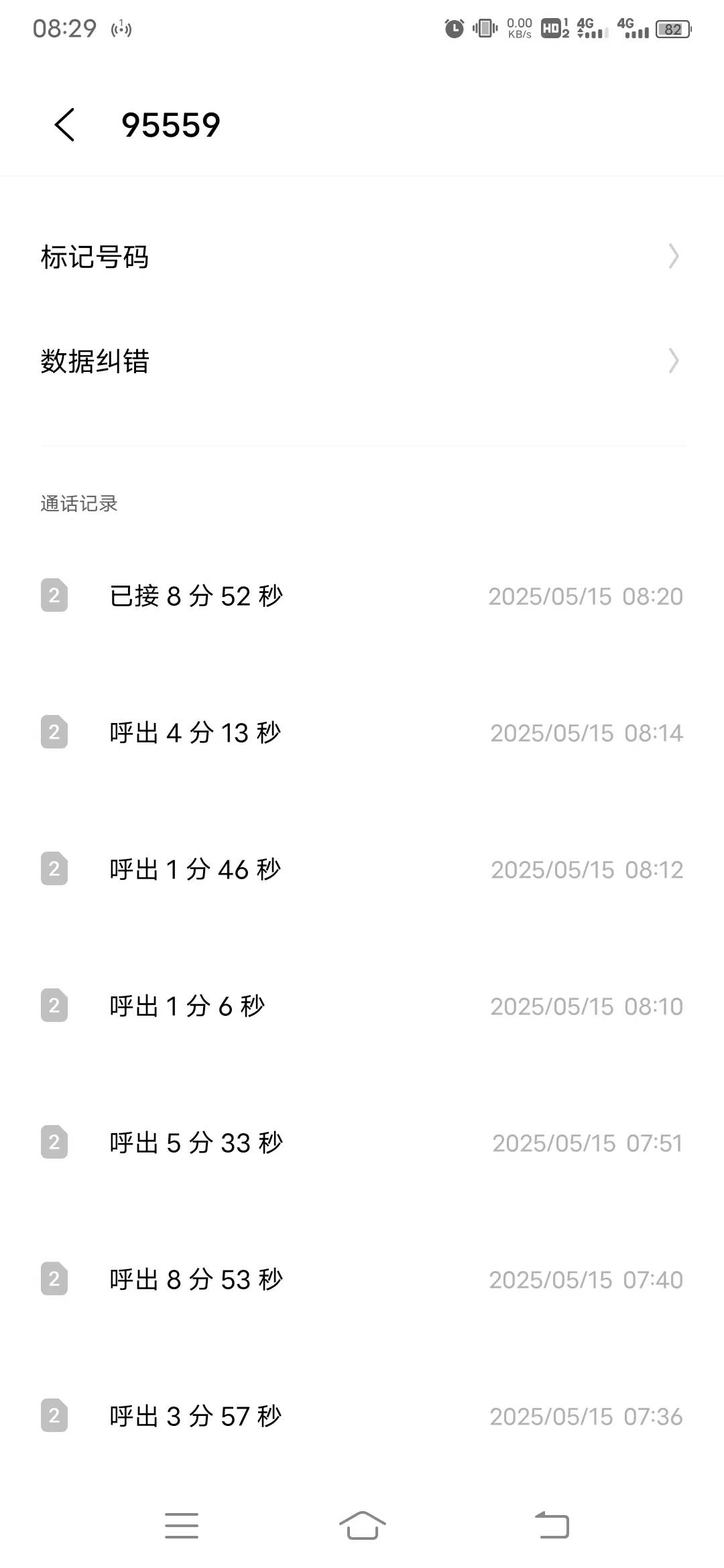This screenshot has width=724, height=1568.
Task: Select the 08:20 answered call record
Action: (362, 596)
